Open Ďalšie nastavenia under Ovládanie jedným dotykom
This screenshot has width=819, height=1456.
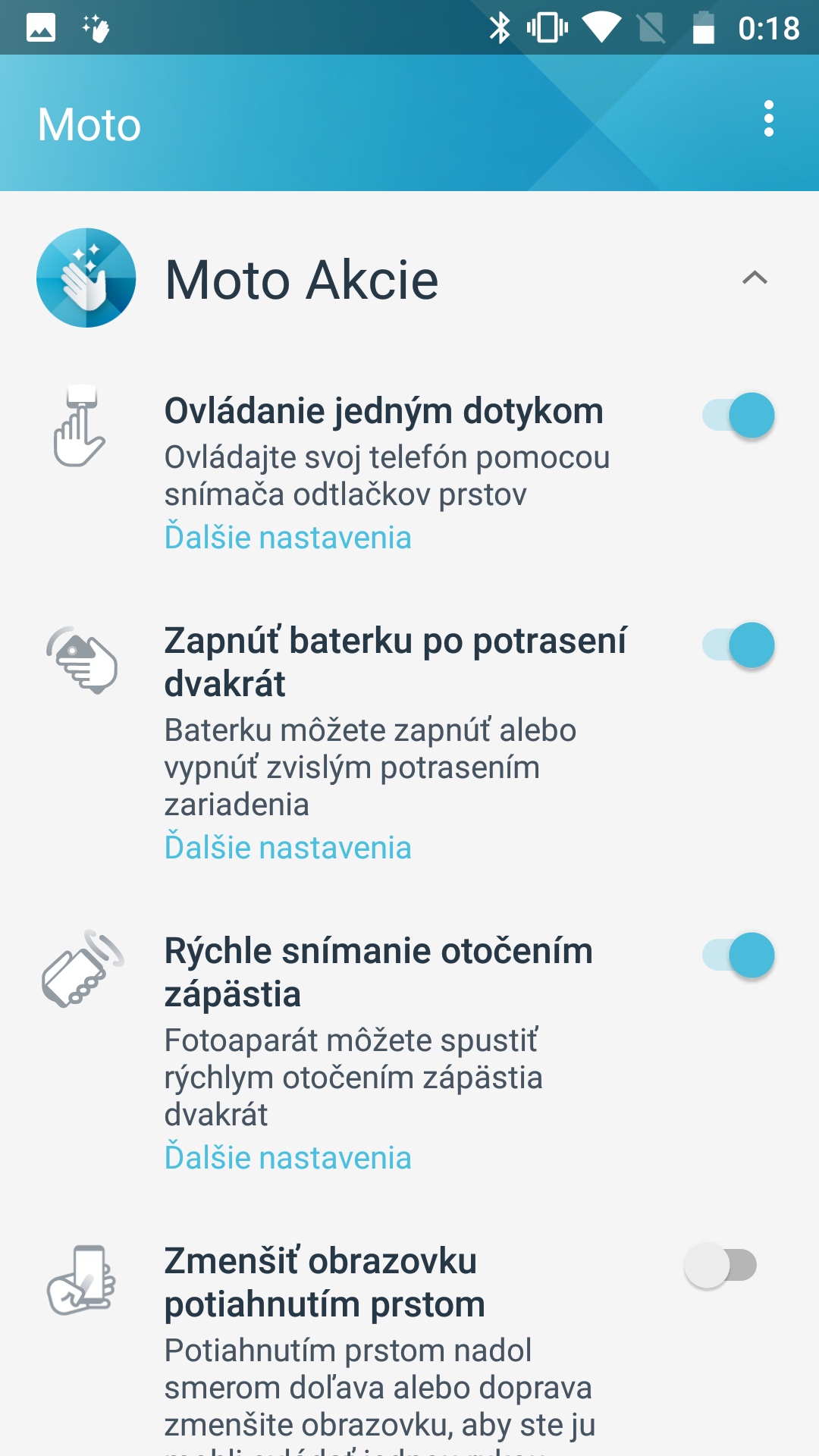(288, 537)
